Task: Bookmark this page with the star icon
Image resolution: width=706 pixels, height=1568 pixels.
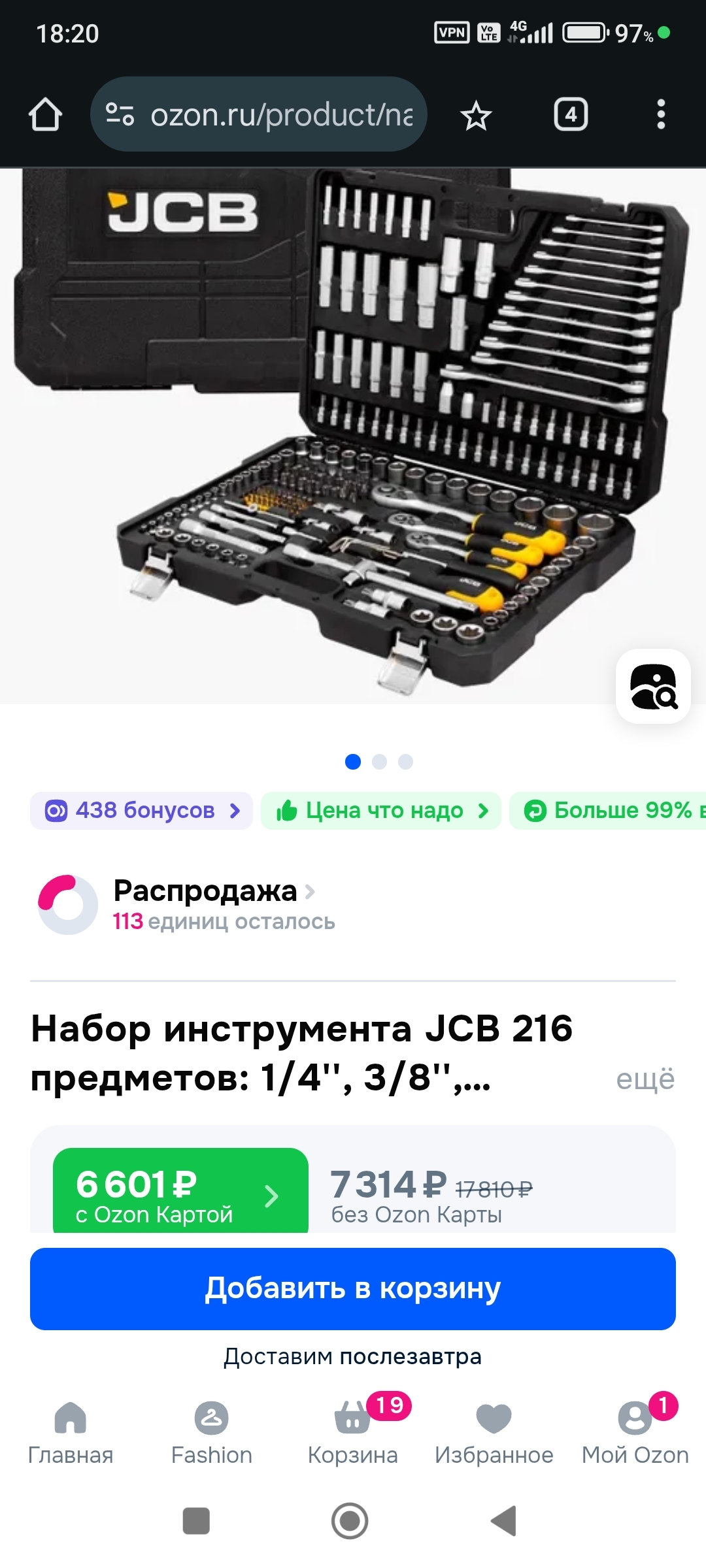Action: coord(476,116)
